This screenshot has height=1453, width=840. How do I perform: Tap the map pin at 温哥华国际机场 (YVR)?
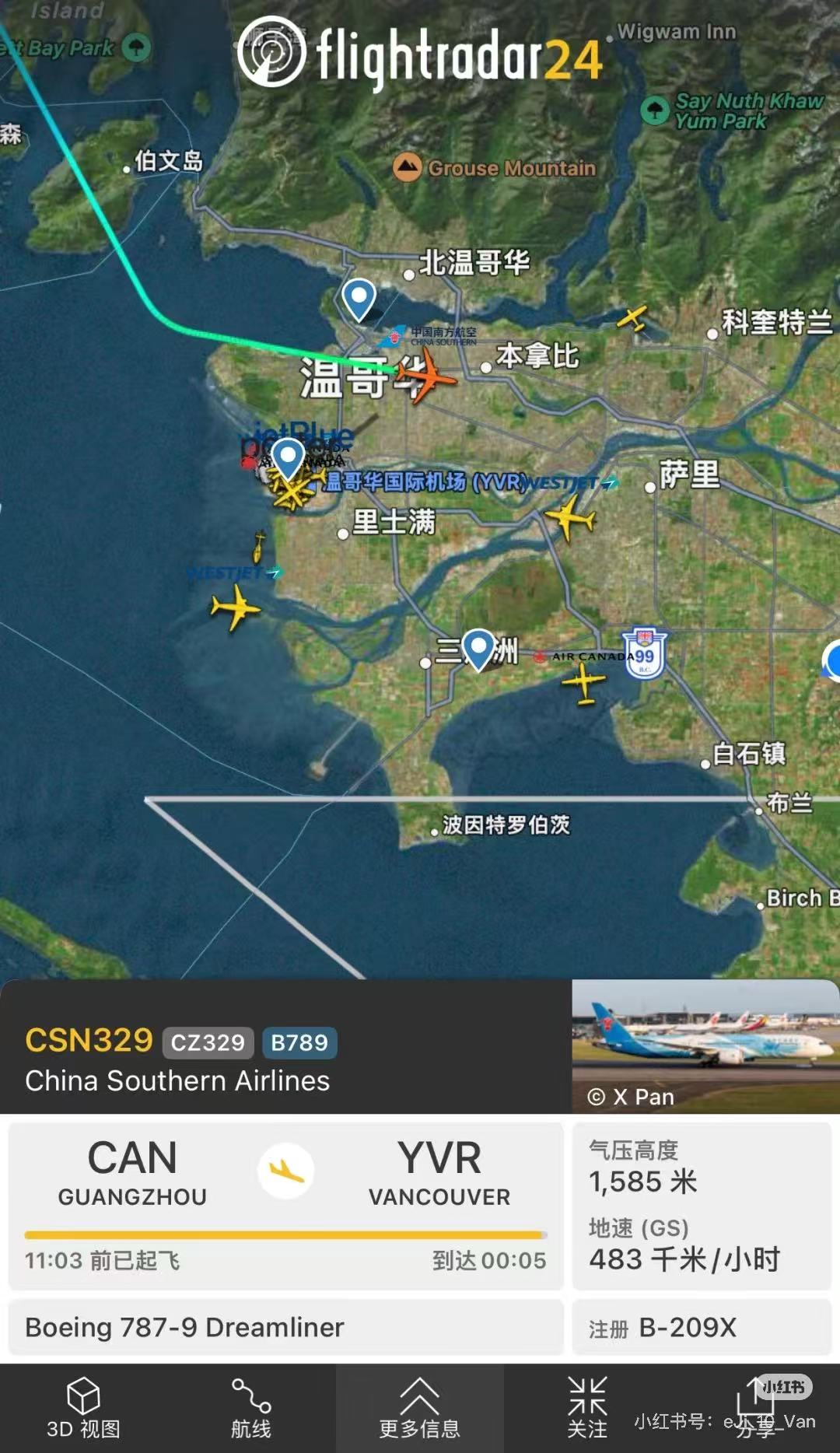click(288, 457)
